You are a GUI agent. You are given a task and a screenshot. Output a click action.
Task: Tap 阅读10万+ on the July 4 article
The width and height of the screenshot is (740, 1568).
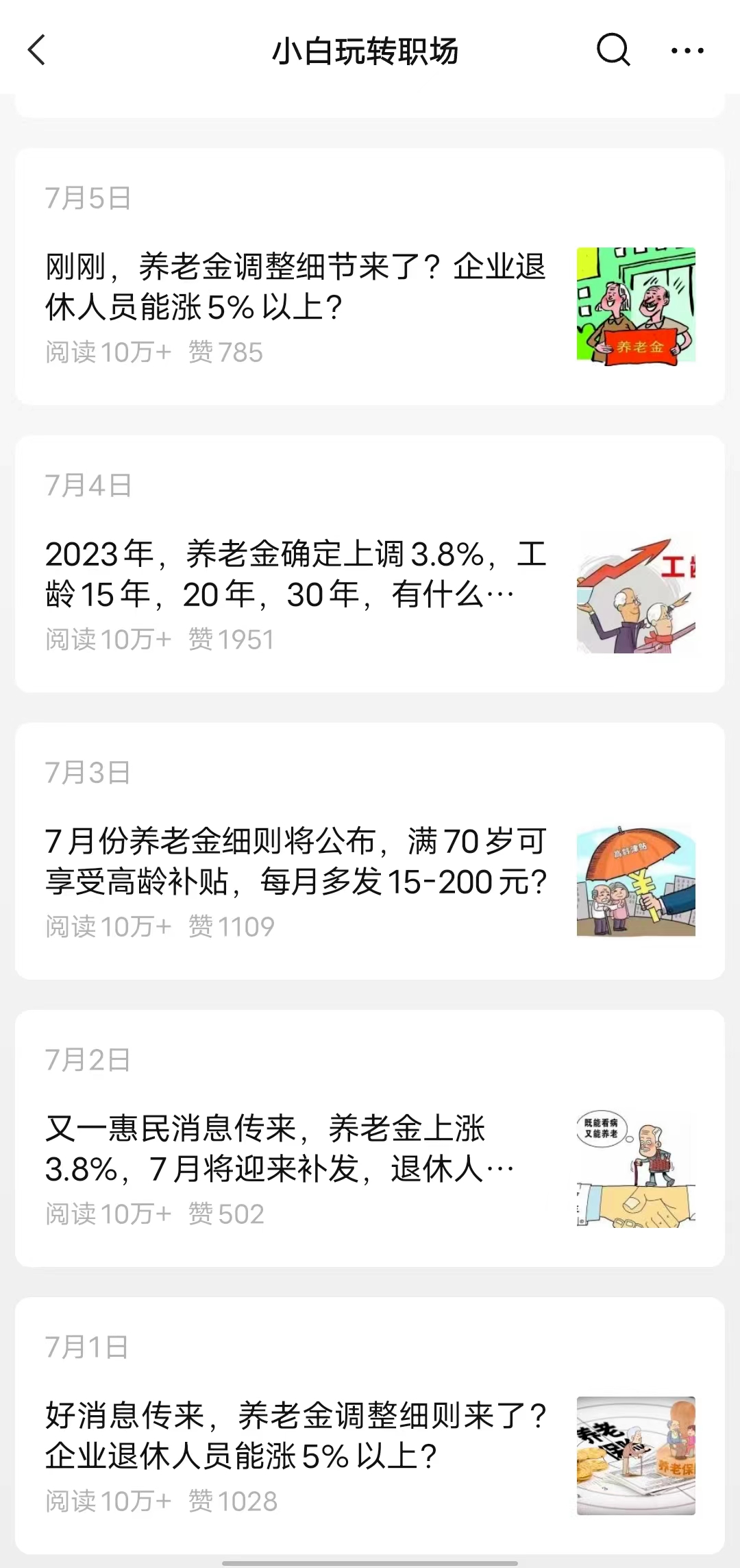(106, 640)
